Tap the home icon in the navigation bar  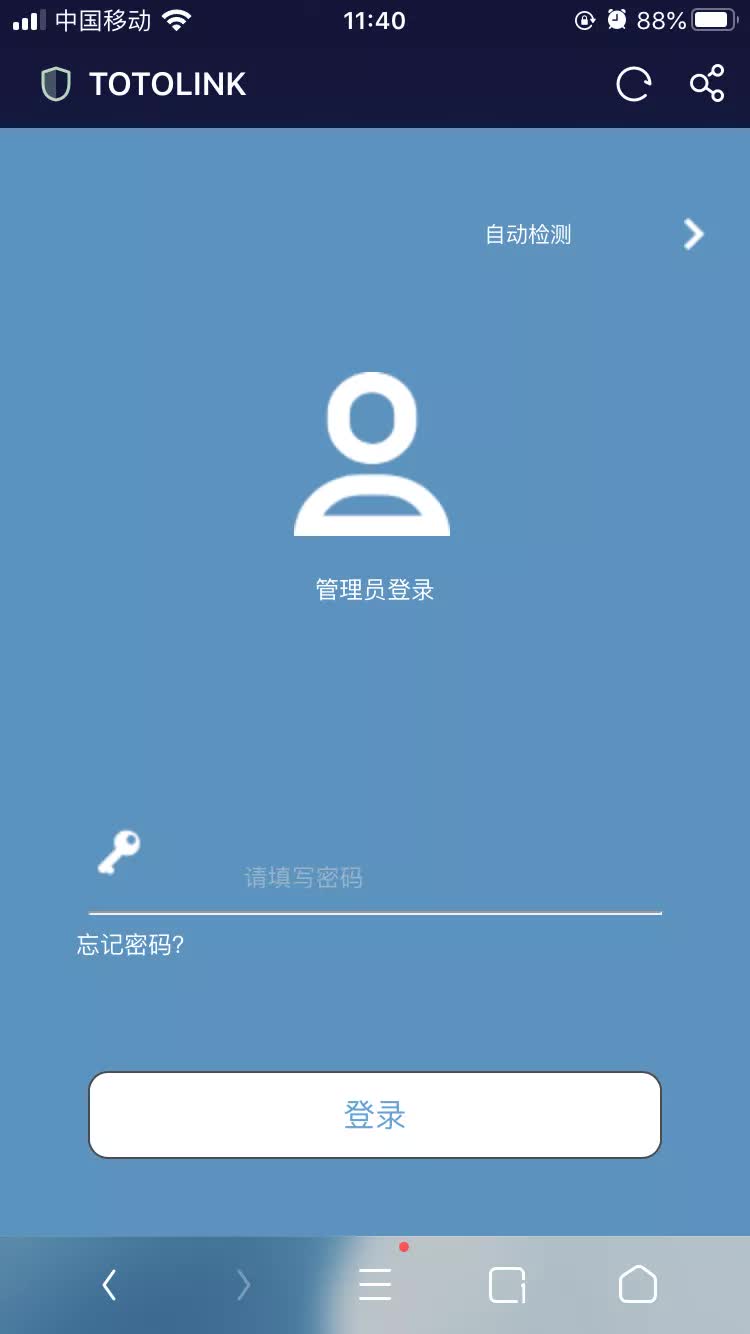[636, 1285]
